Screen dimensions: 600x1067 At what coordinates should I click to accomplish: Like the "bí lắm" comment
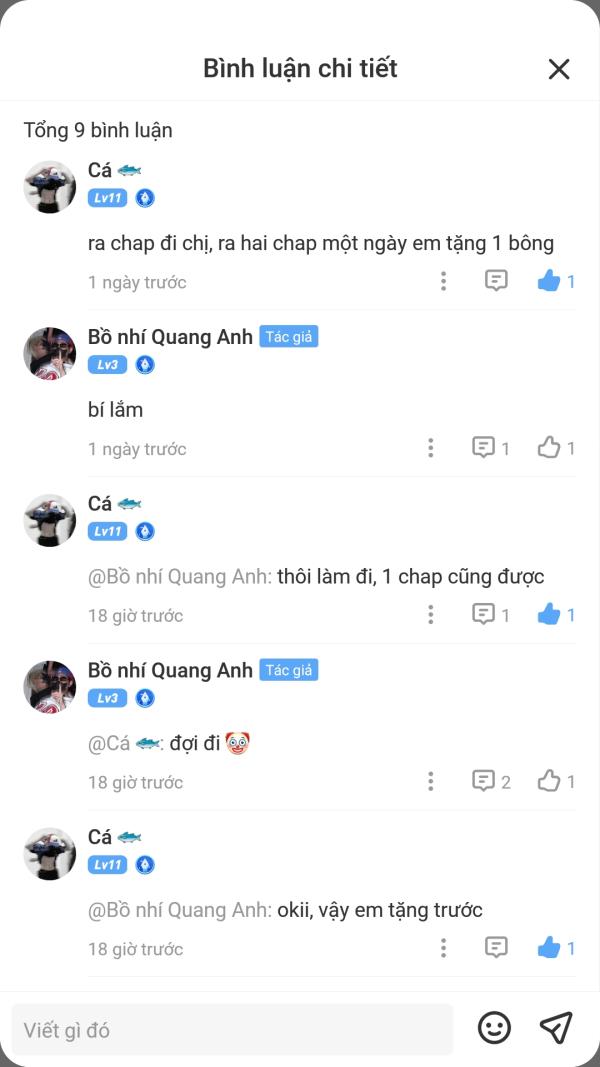coord(549,448)
